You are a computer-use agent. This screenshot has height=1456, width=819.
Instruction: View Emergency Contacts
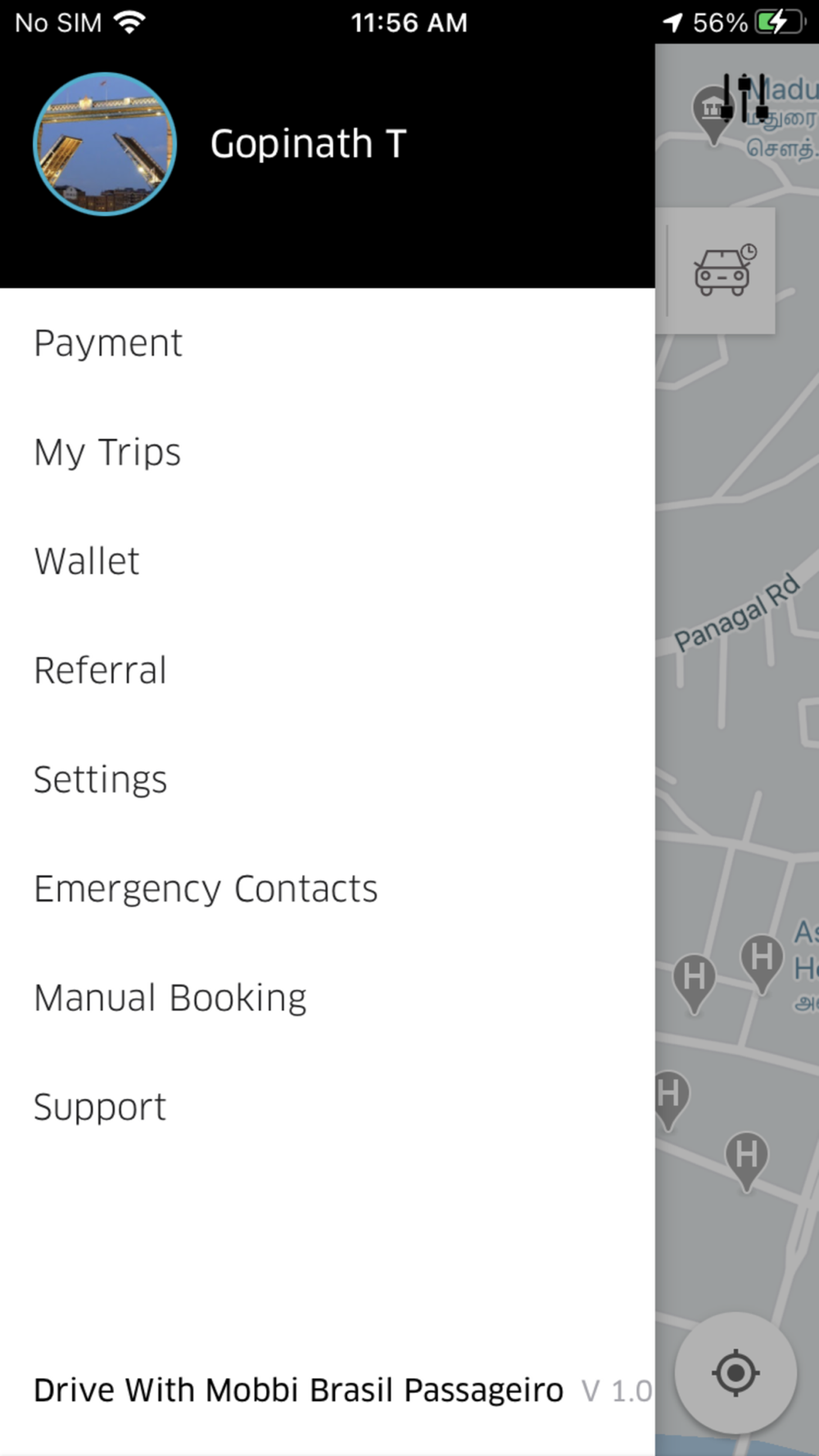point(328,889)
